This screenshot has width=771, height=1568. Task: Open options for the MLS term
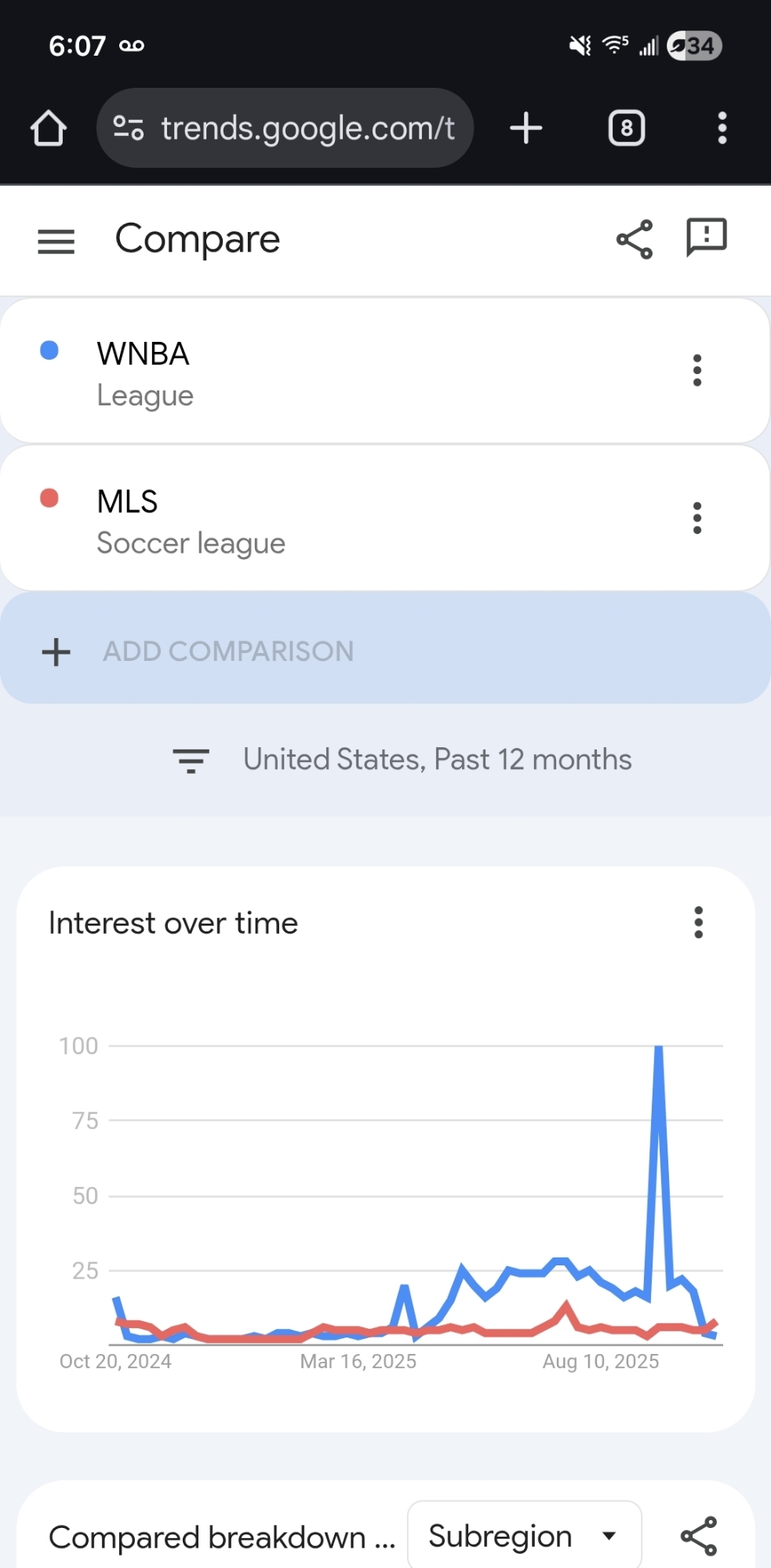tap(696, 518)
